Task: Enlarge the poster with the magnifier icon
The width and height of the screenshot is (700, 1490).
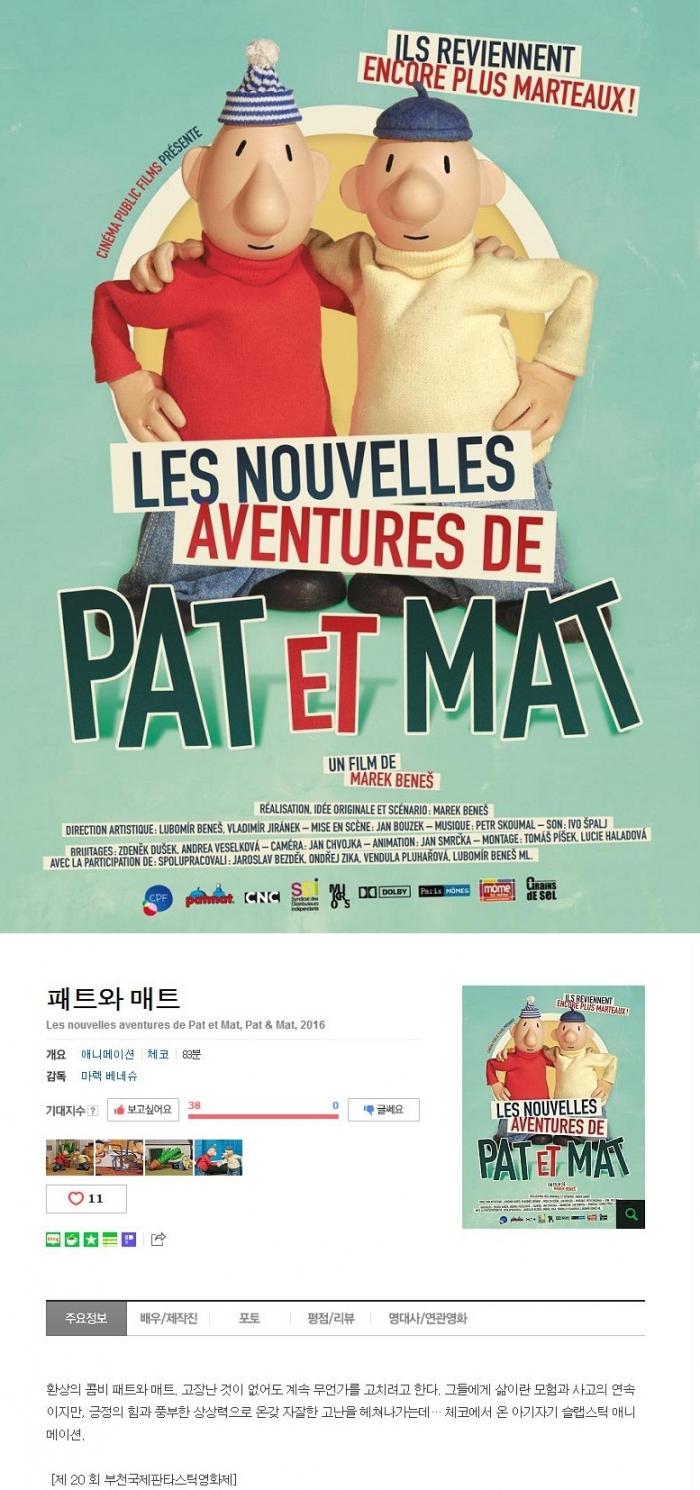Action: [630, 1214]
